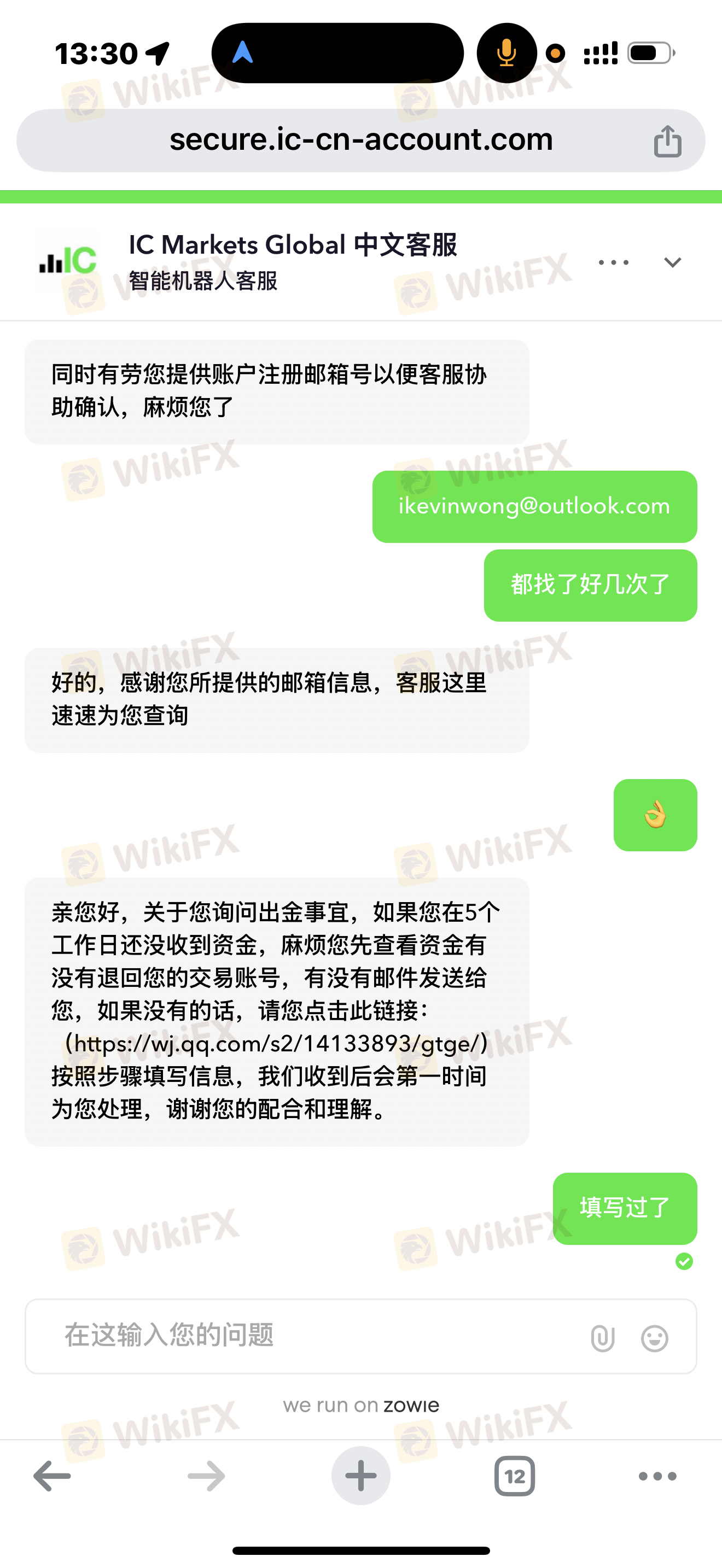Screen dimensions: 722x1568
Task: Open the zowie link in the footer
Action: (x=411, y=1405)
